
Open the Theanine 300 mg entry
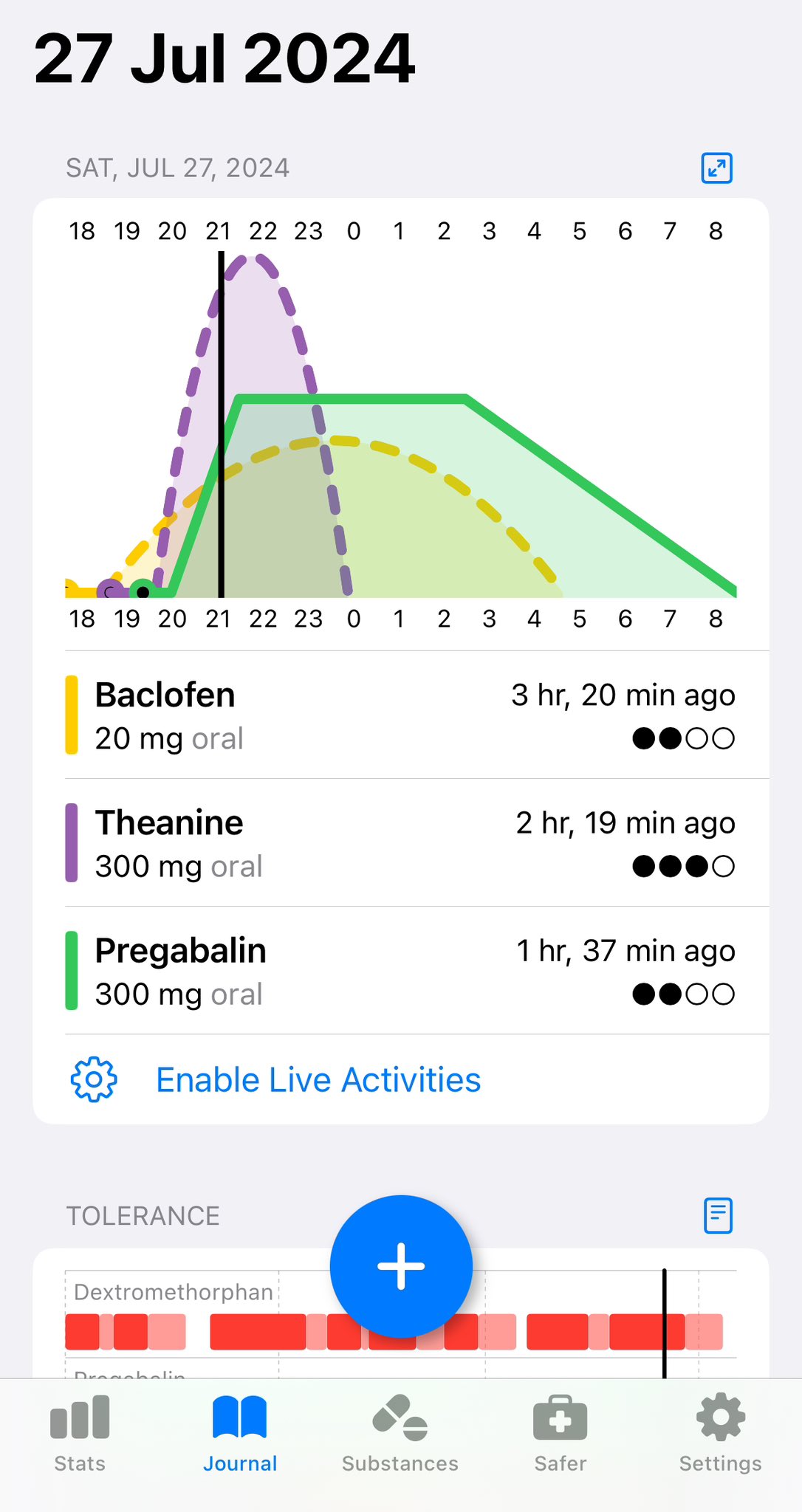[x=400, y=843]
